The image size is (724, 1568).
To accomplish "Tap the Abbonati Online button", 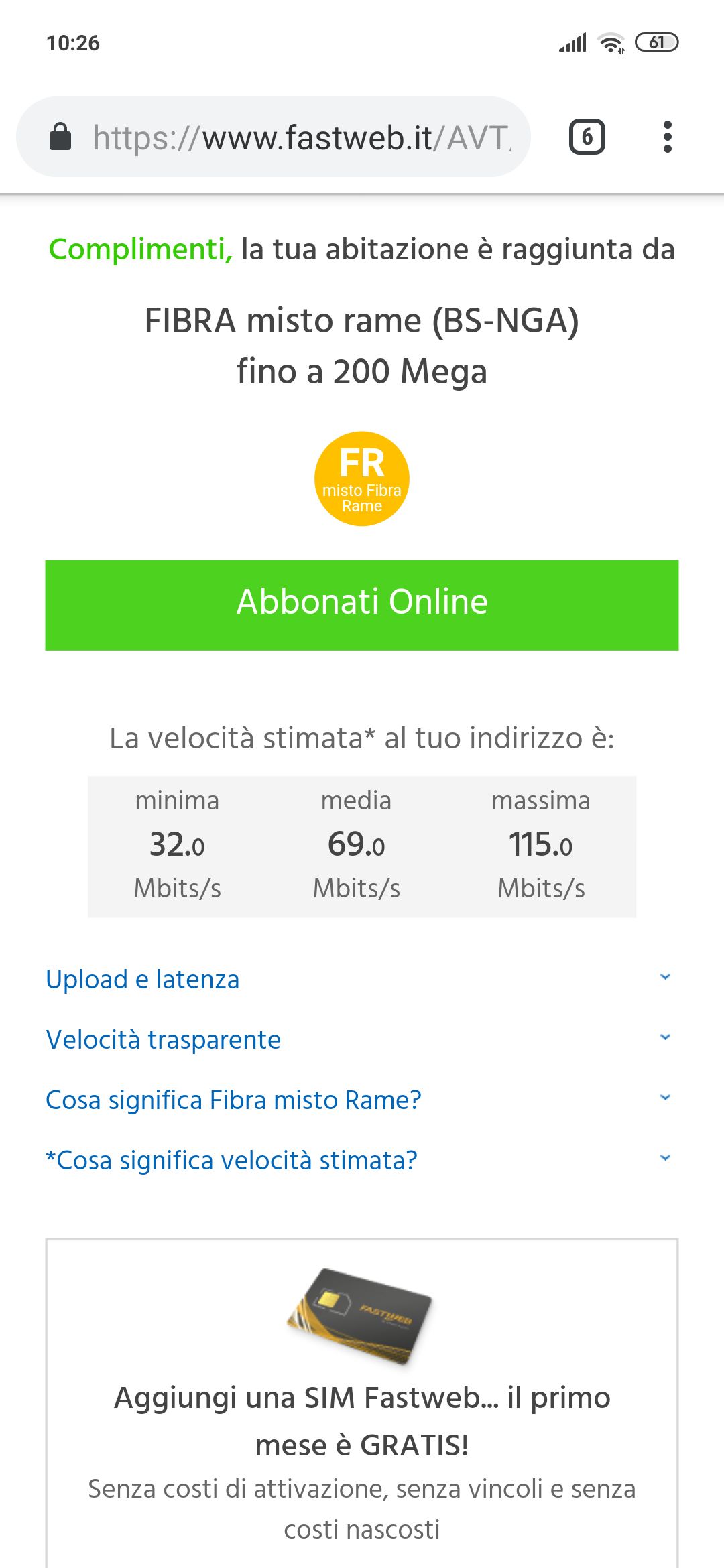I will coord(362,605).
